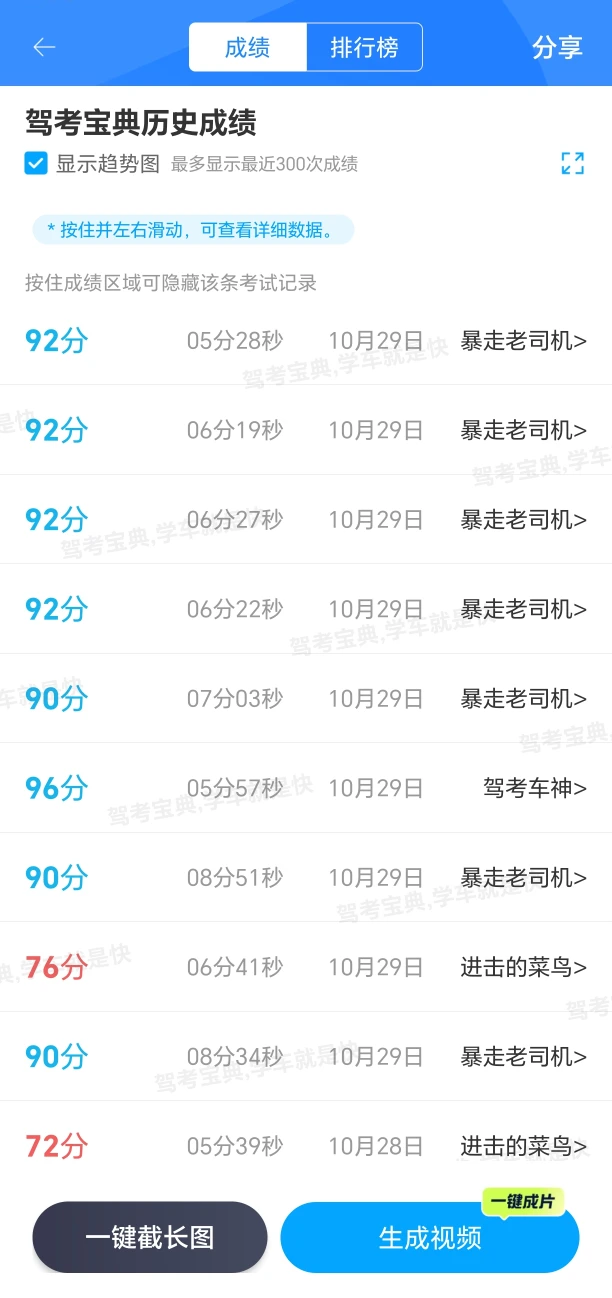This screenshot has width=612, height=1298.
Task: Tap 分享 to share results
Action: (557, 47)
